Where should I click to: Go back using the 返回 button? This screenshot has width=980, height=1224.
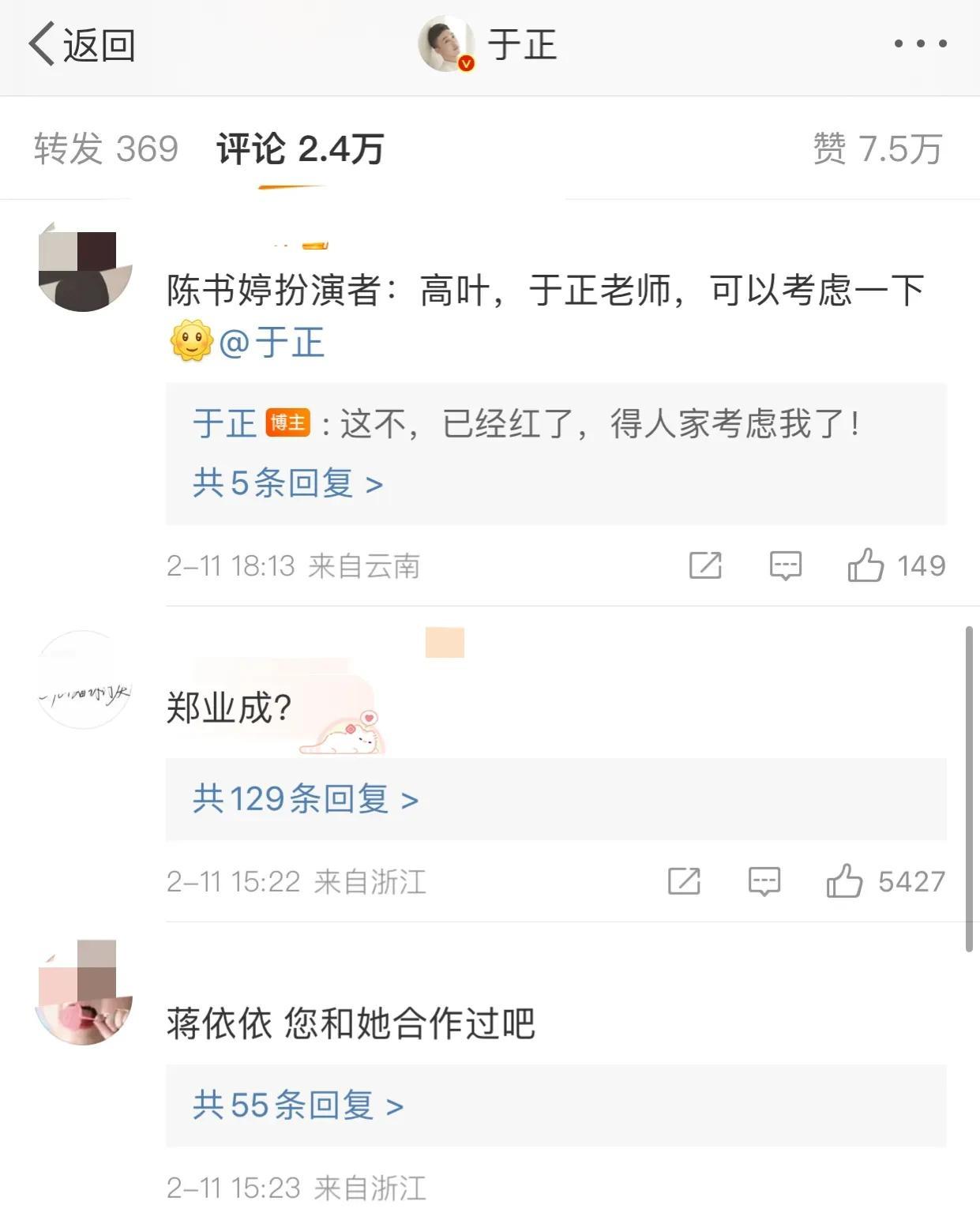pyautogui.click(x=82, y=44)
